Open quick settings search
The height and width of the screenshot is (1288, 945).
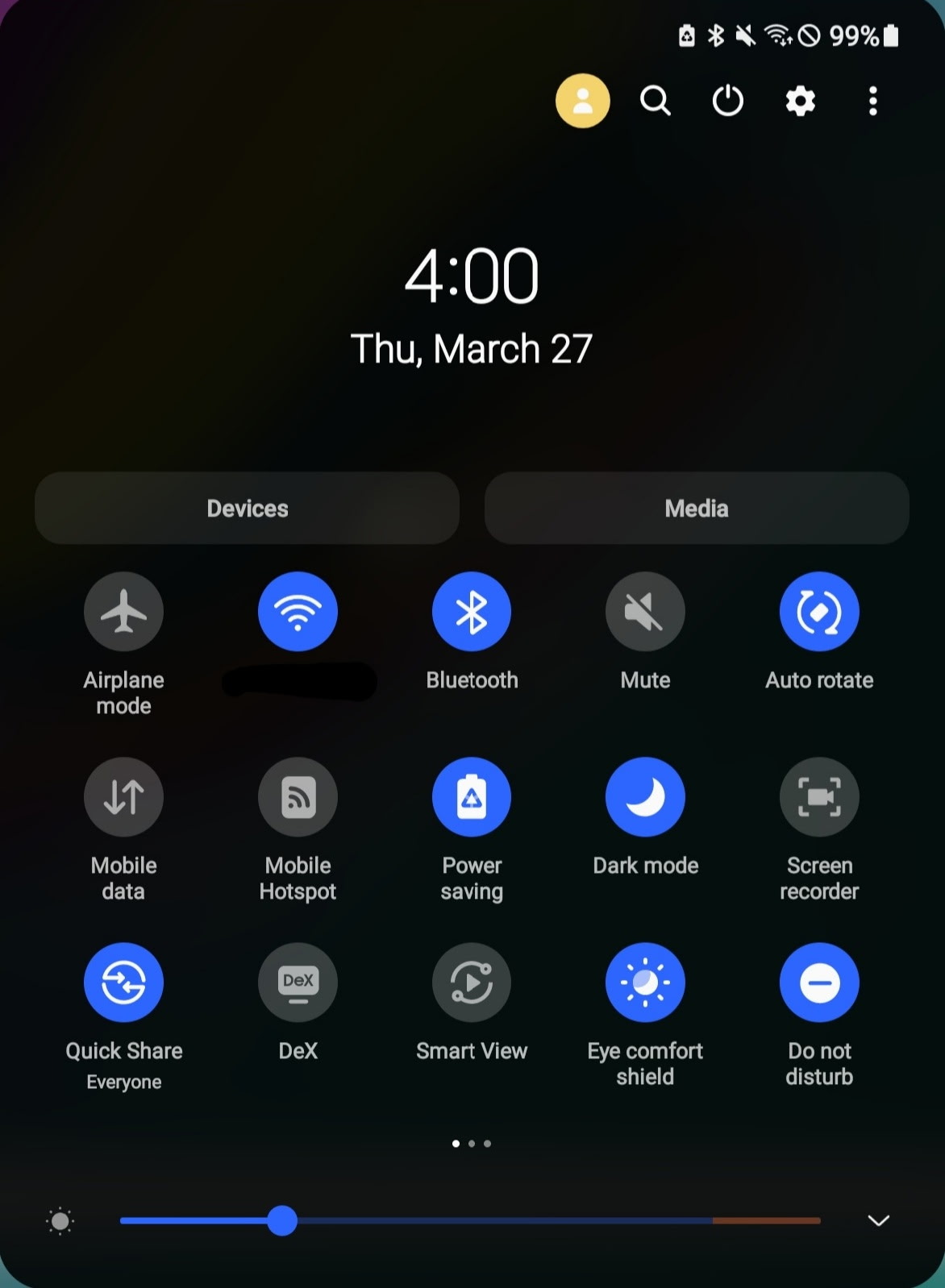(x=655, y=102)
